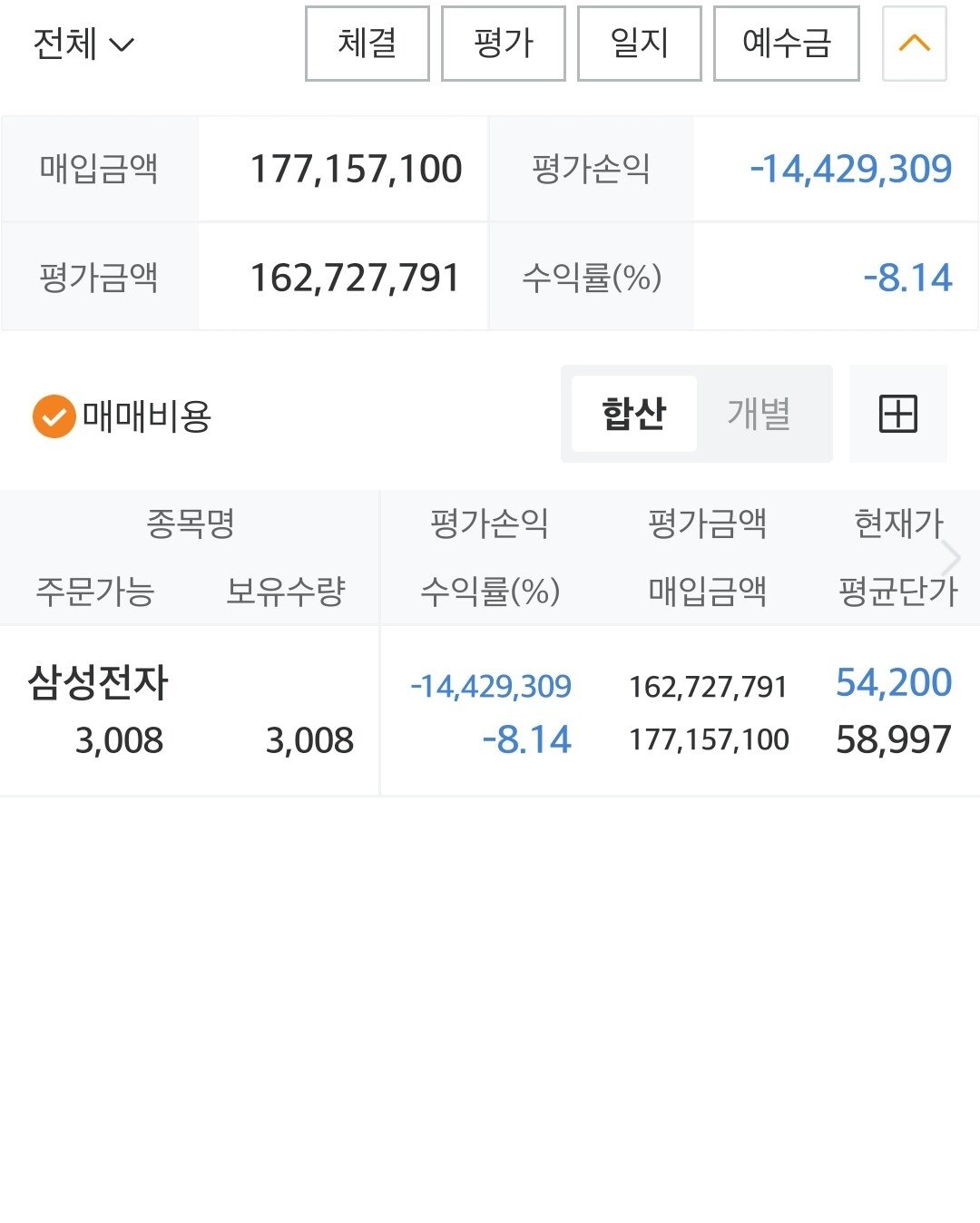The width and height of the screenshot is (980, 1223).
Task: Open the grid layout icon beside 개별
Action: (x=897, y=413)
